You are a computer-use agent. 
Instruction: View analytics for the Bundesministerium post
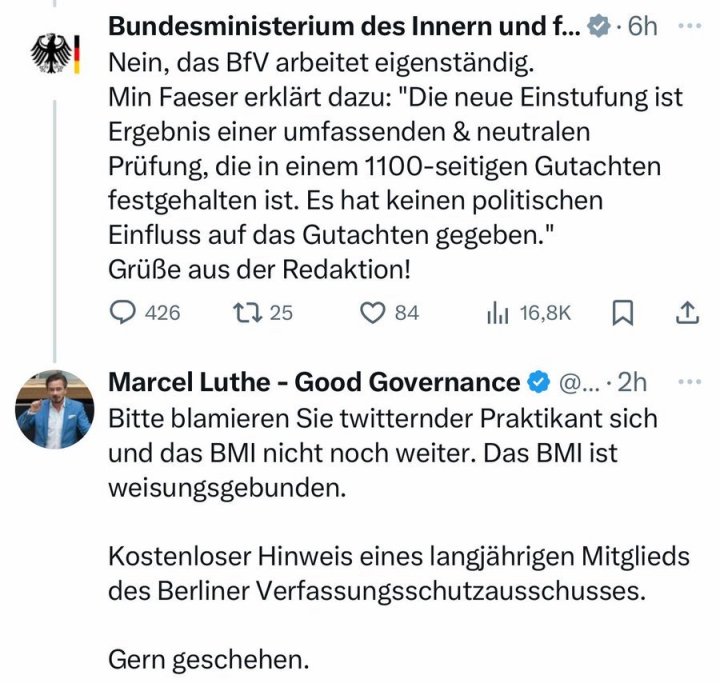tap(498, 313)
